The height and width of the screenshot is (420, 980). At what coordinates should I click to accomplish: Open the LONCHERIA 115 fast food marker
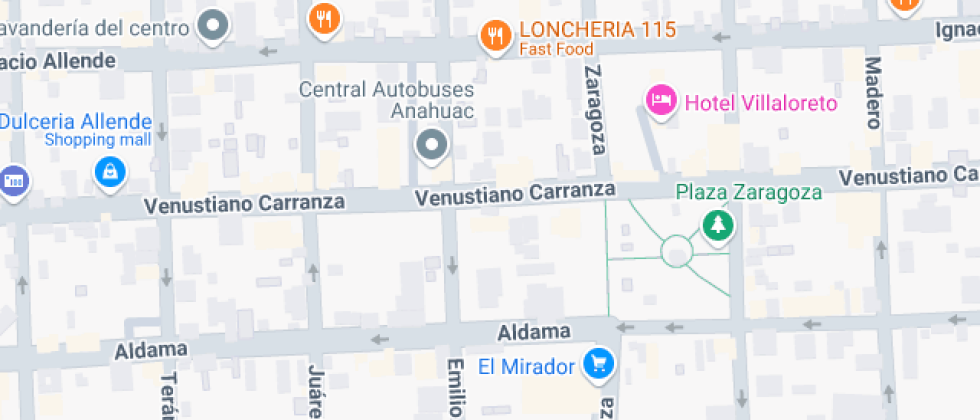495,37
